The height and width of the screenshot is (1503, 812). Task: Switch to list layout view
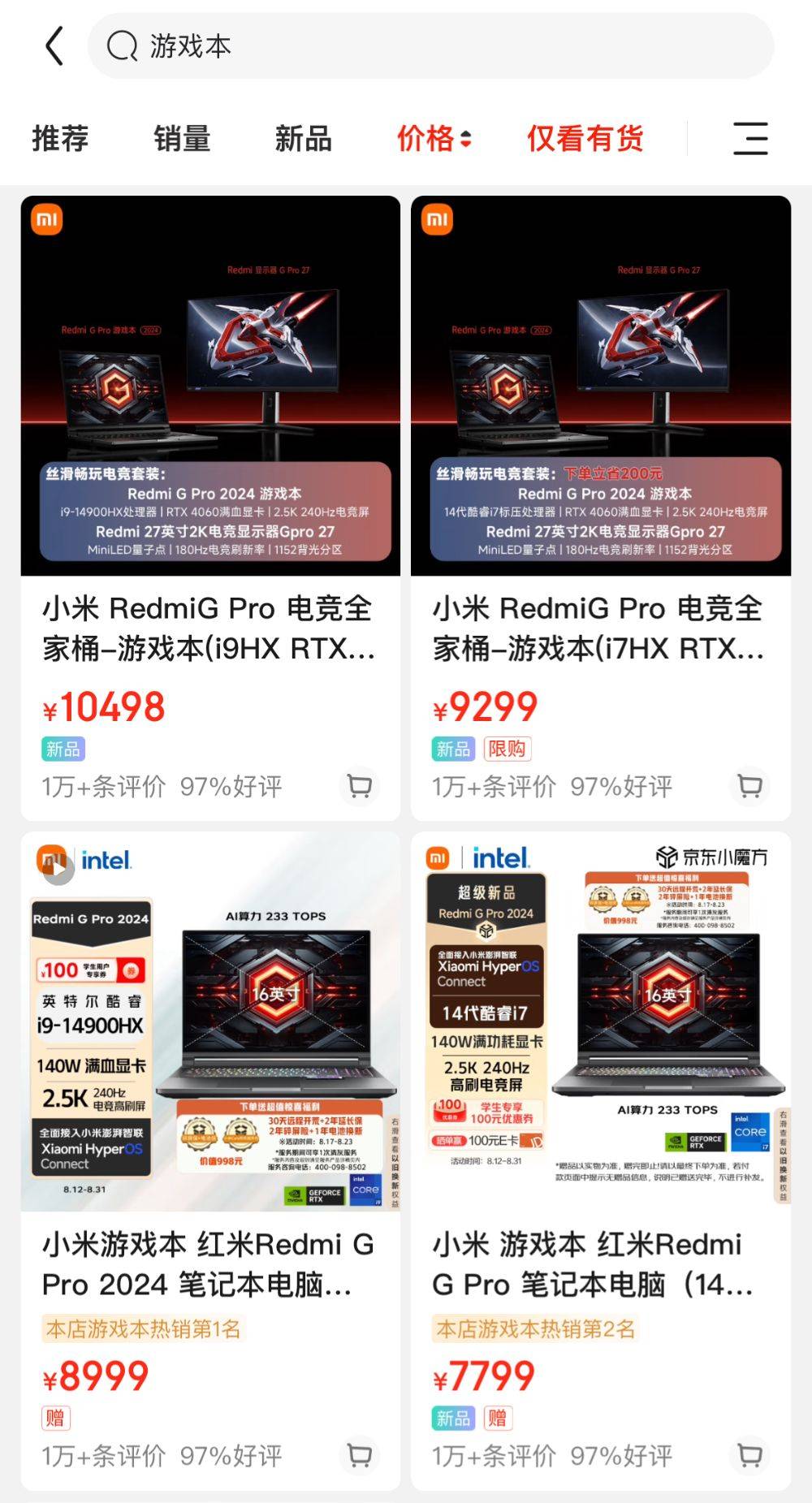(750, 139)
